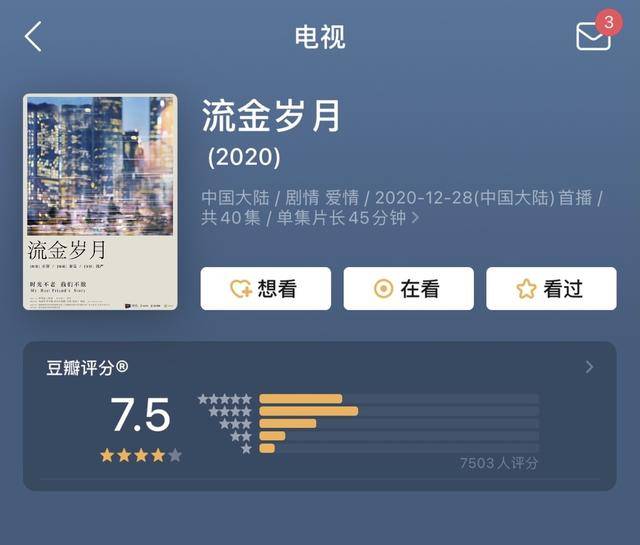Go back using the top-left arrow
The width and height of the screenshot is (640, 545).
tap(34, 38)
